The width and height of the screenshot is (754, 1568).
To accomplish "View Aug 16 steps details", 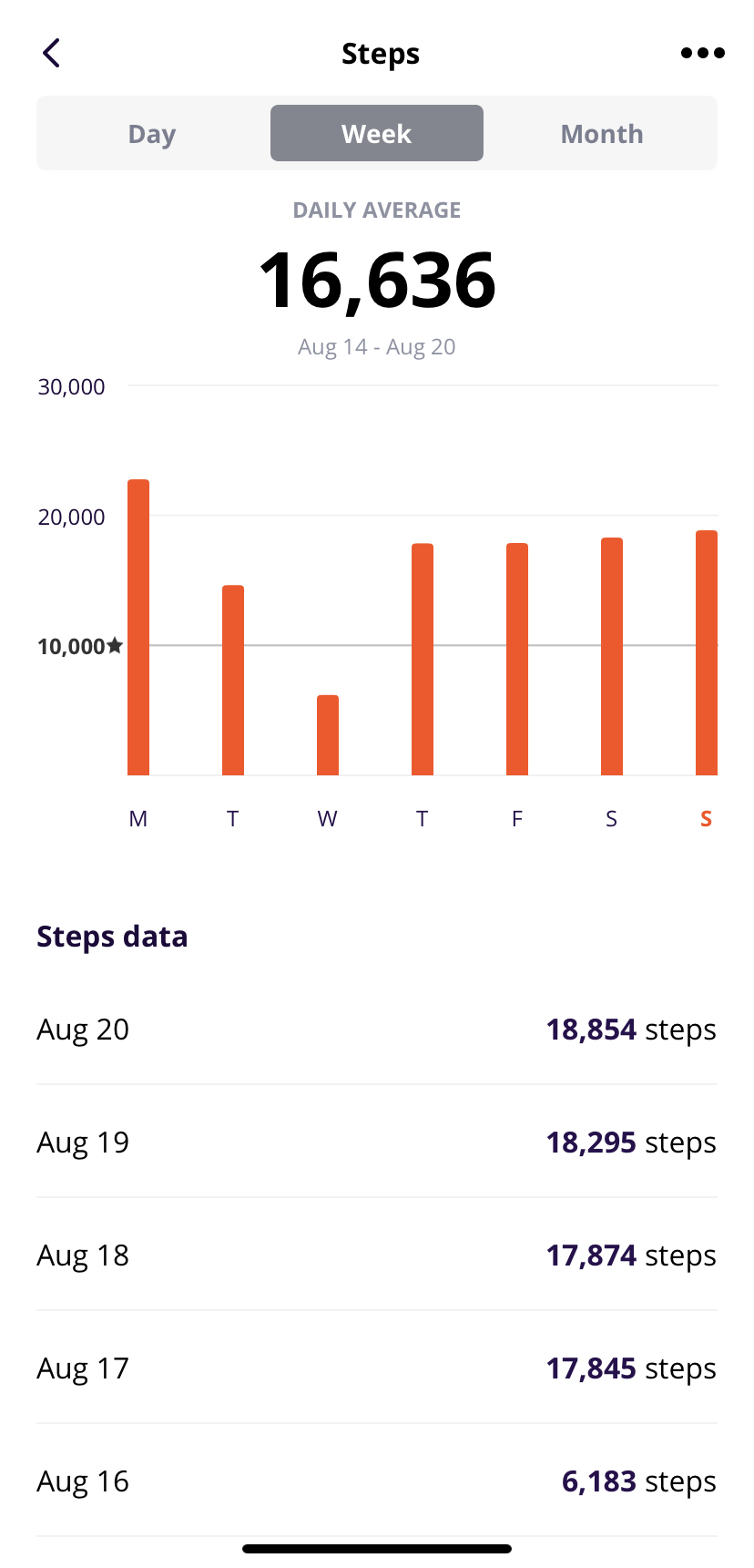I will pos(376,1481).
